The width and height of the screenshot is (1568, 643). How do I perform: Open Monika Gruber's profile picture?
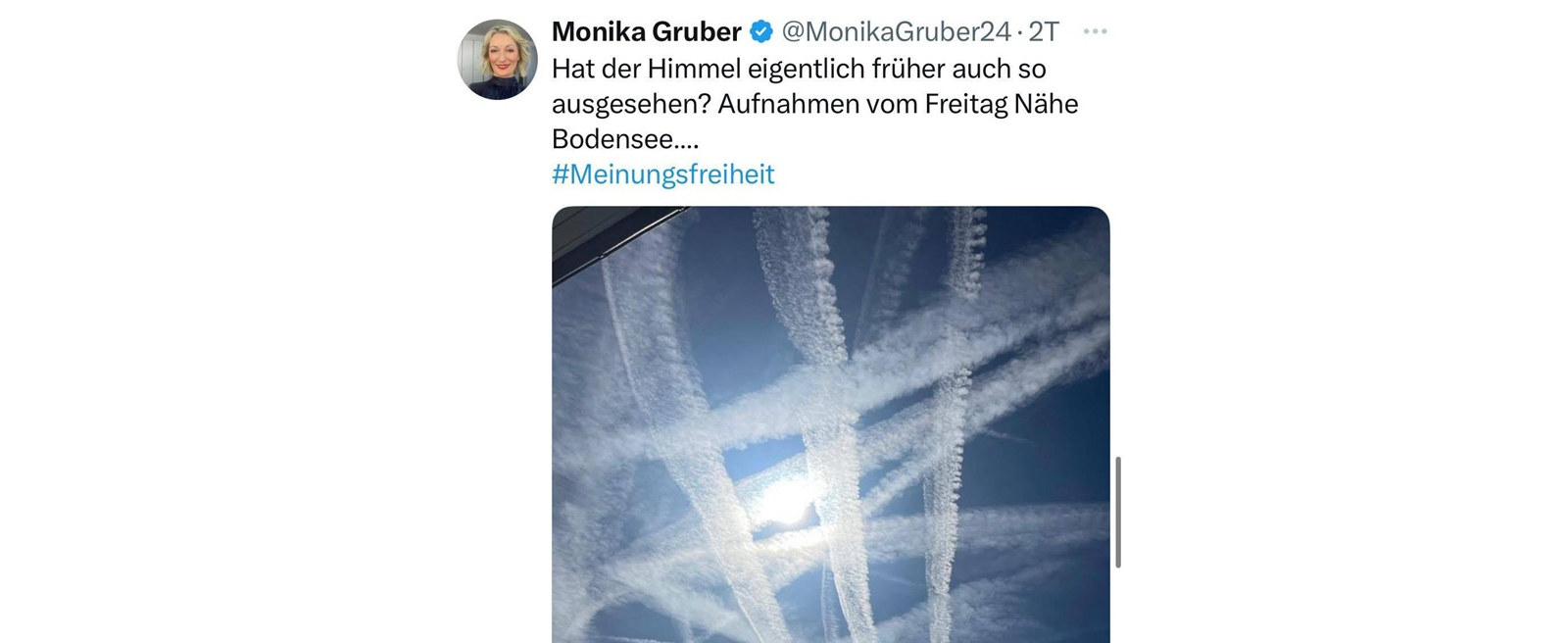pyautogui.click(x=498, y=59)
